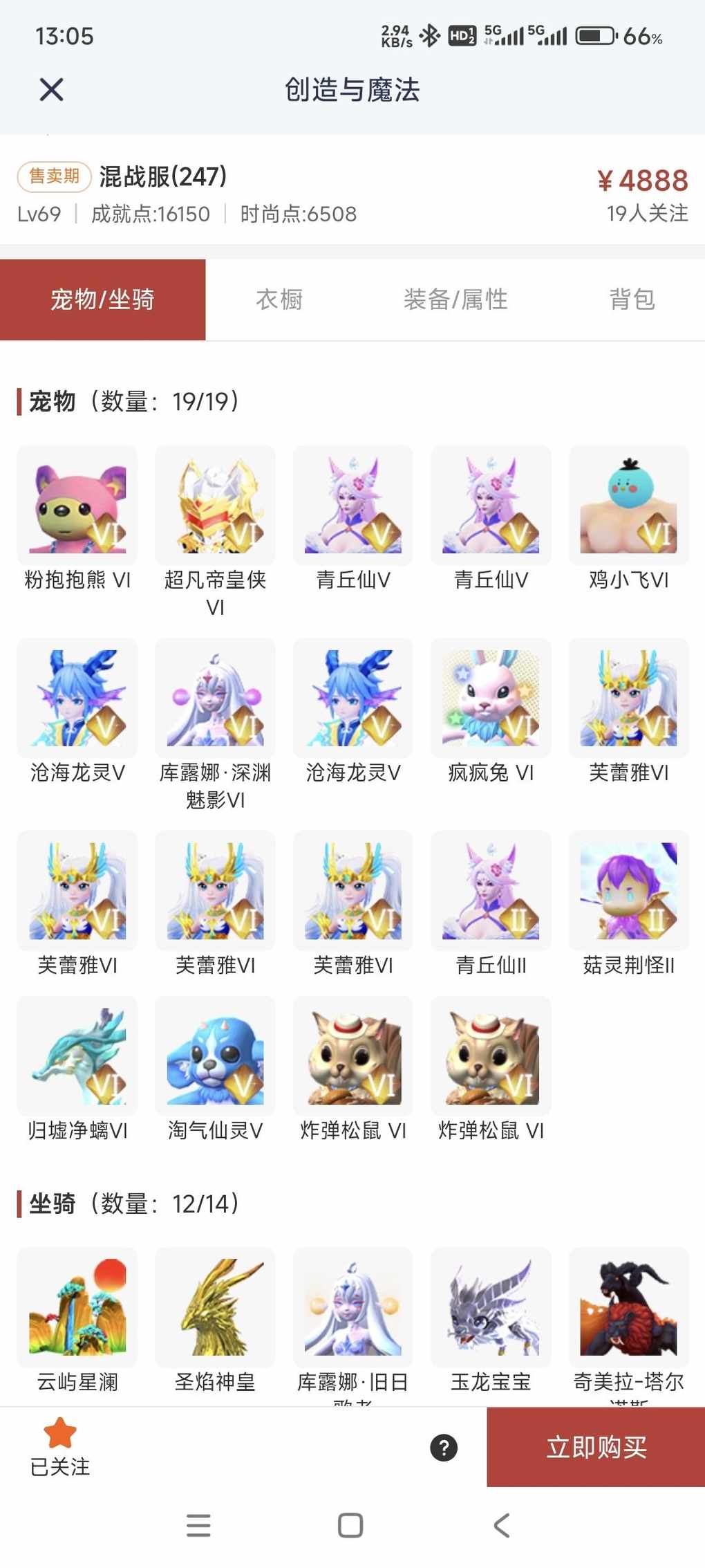
Task: Tap the 淘气仙灵V pet
Action: 215,1056
